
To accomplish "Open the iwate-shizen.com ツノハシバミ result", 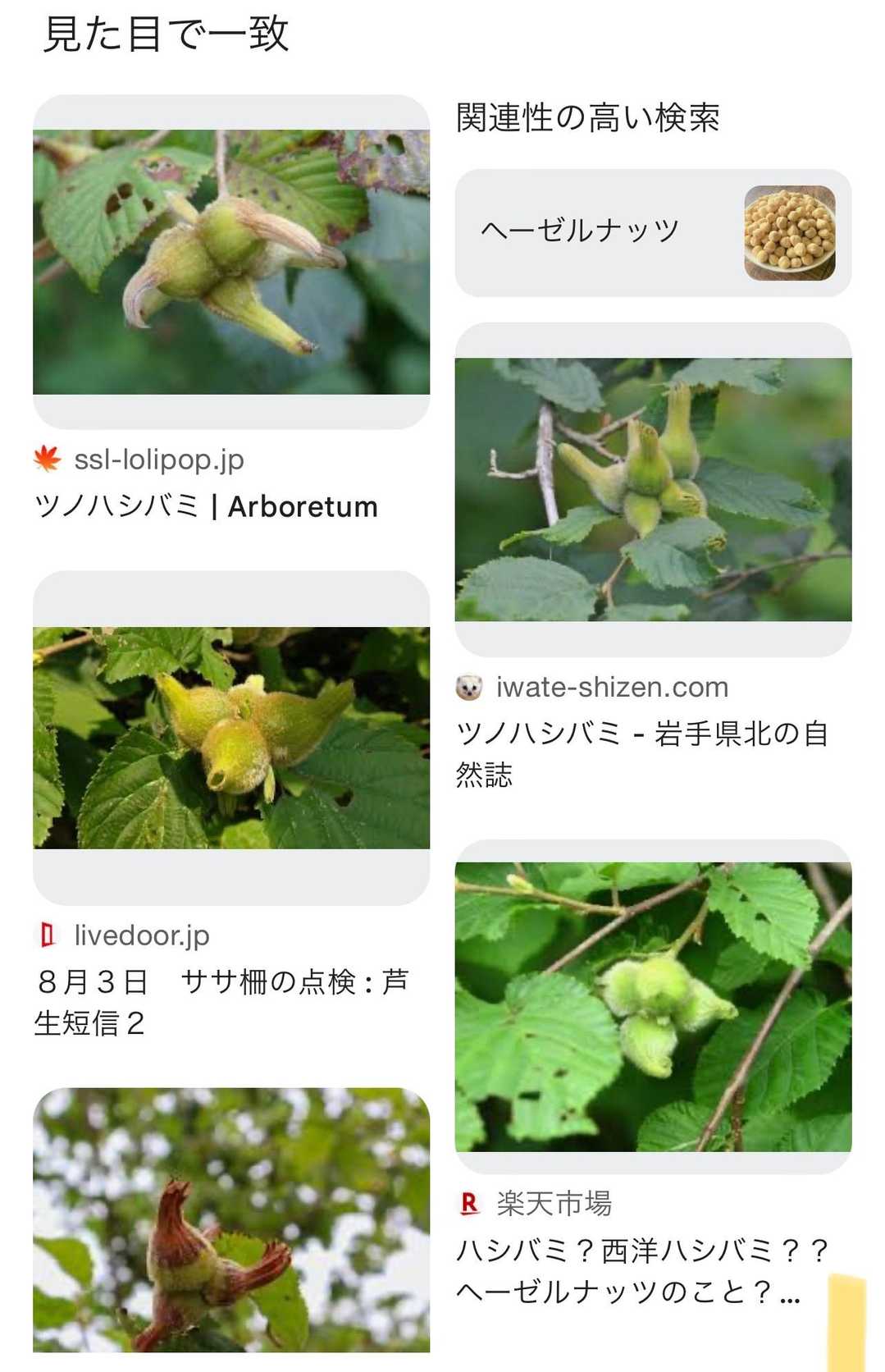I will click(x=653, y=490).
